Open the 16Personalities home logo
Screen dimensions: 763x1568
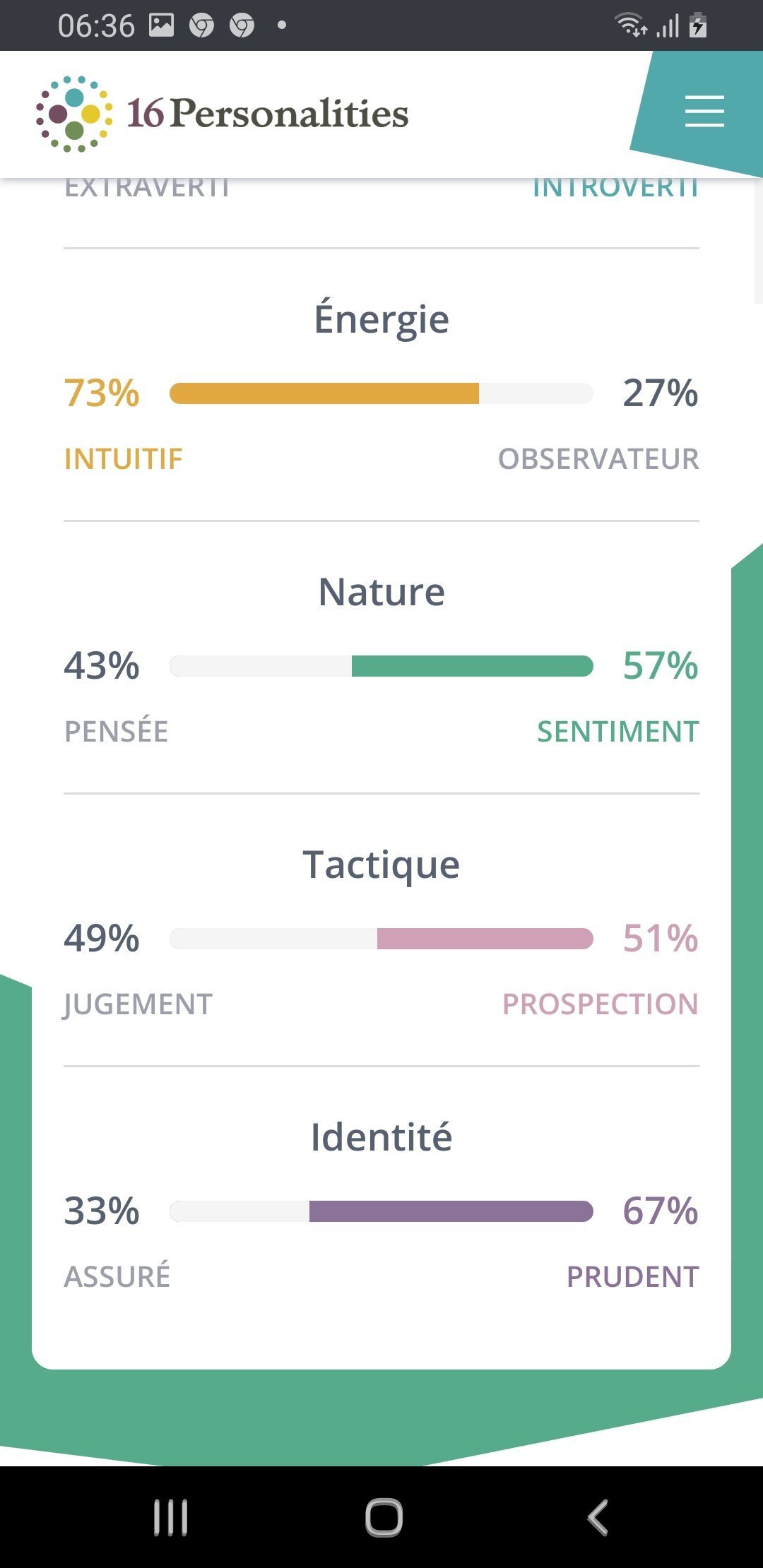(x=223, y=114)
